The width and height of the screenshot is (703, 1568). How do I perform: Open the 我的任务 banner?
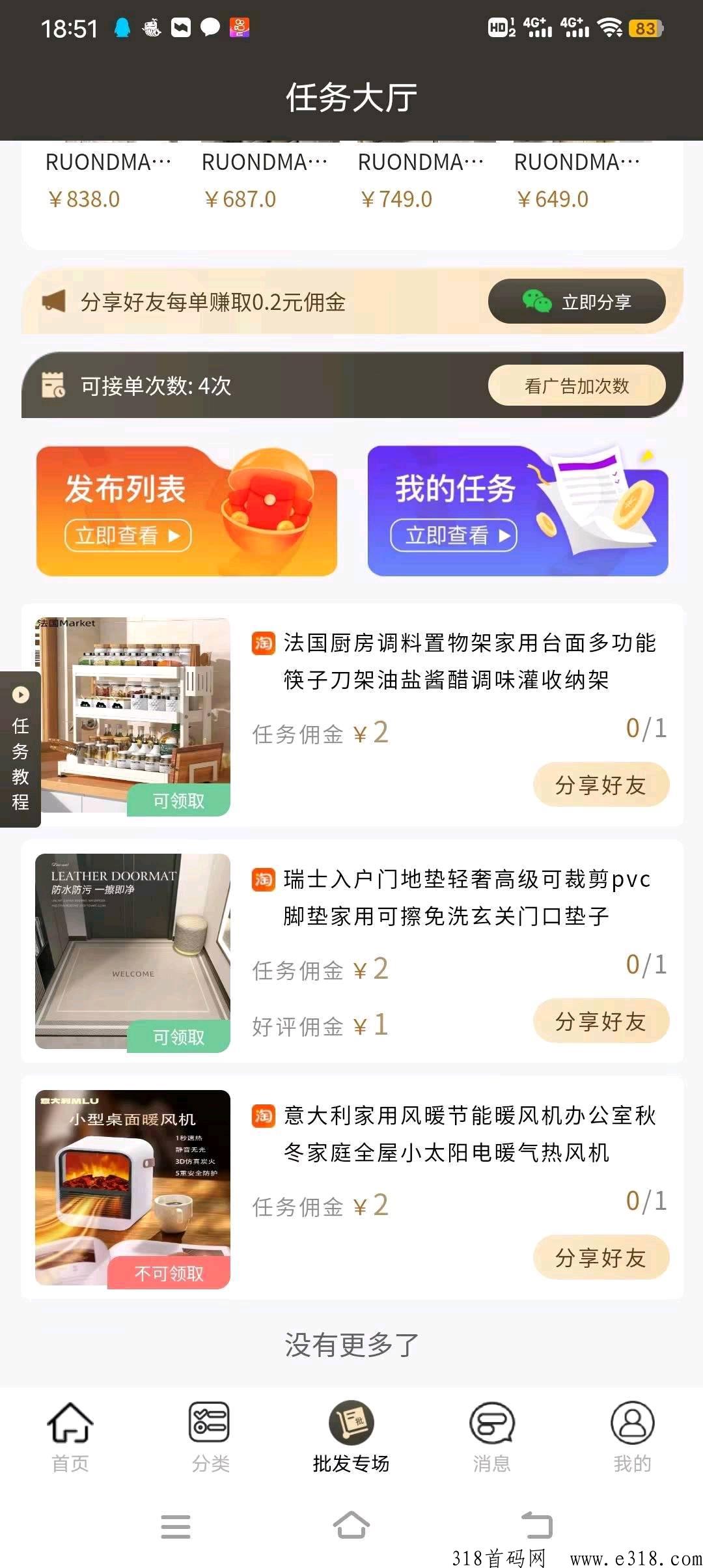click(x=517, y=511)
